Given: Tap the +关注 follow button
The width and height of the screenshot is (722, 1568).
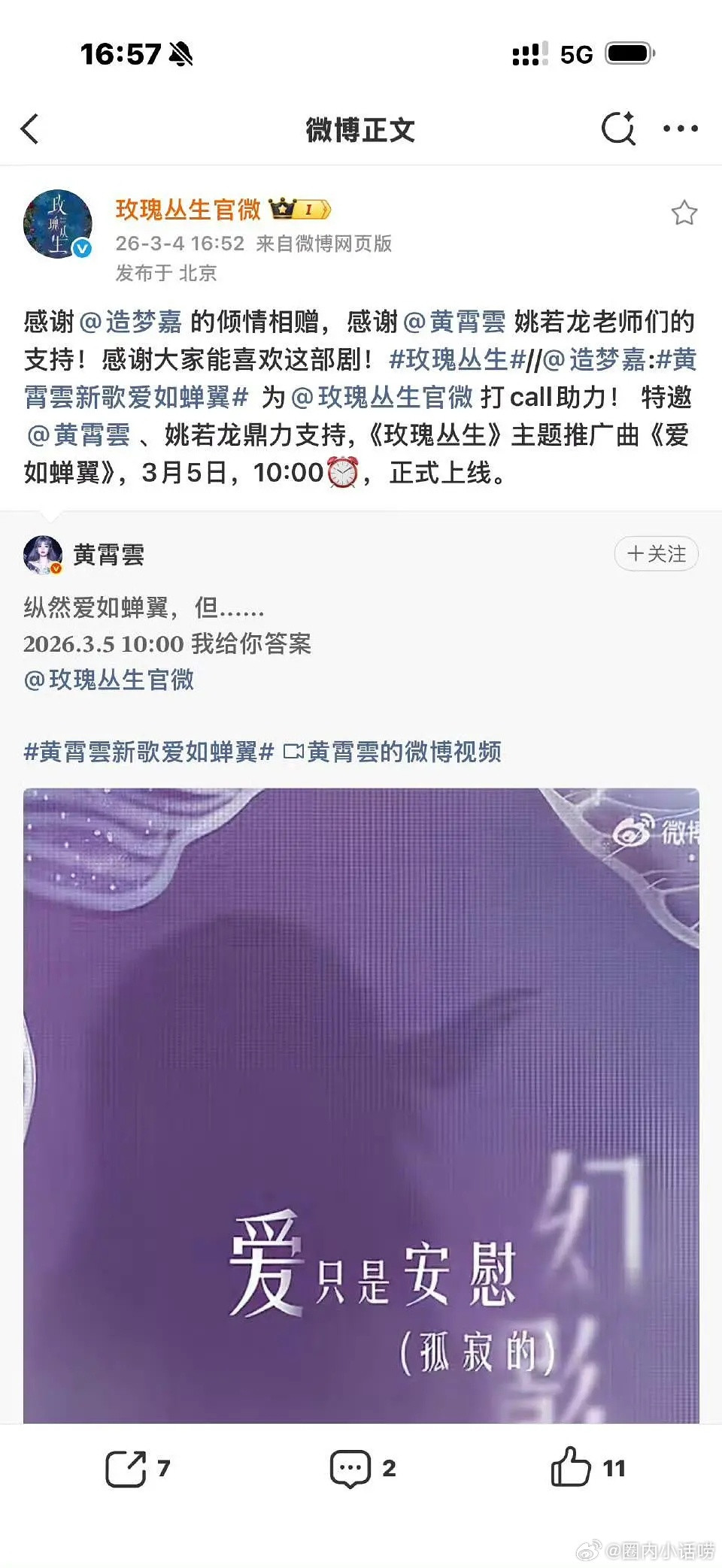Looking at the screenshot, I should [x=655, y=553].
